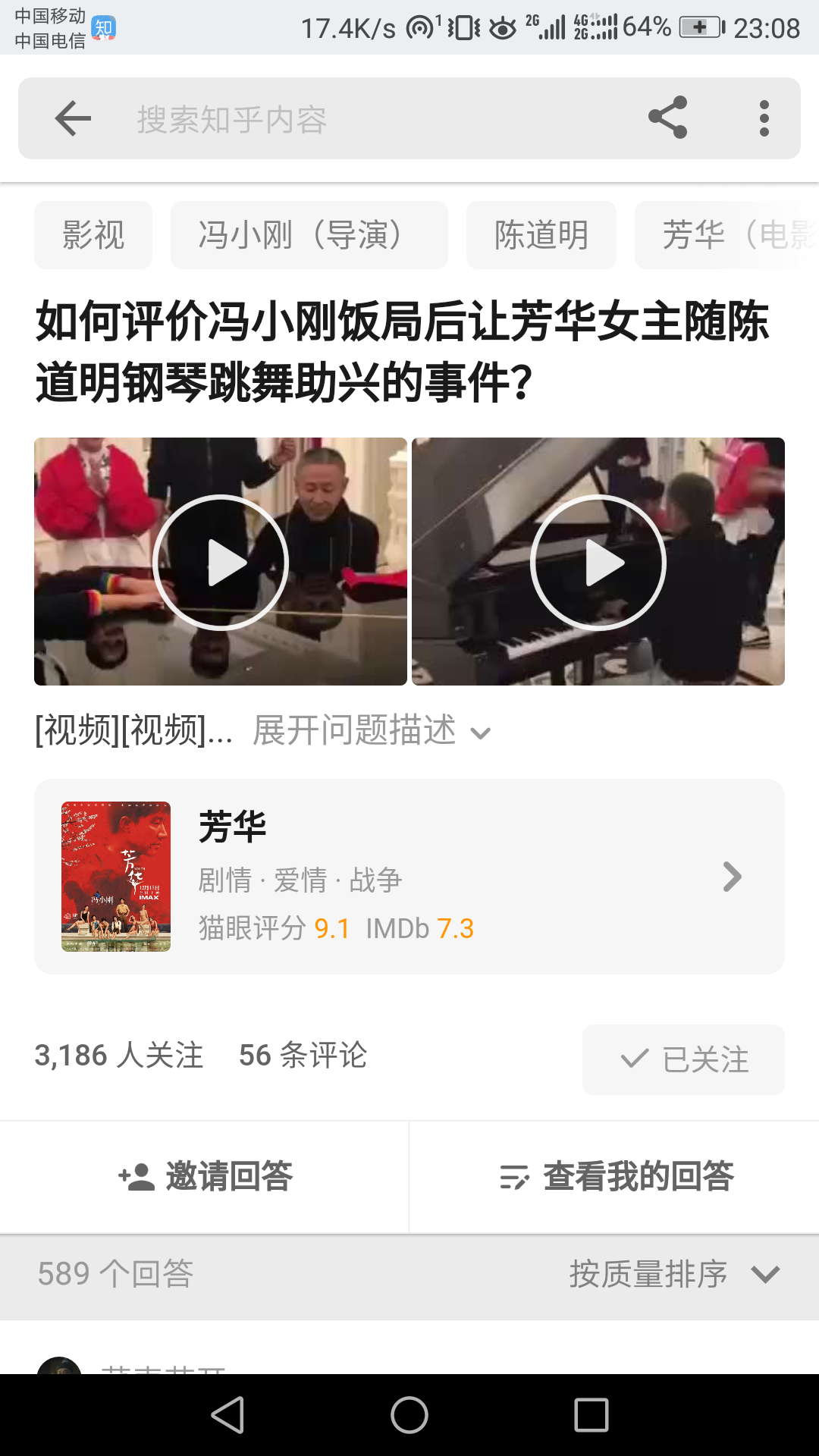819x1456 pixels.
Task: Expand 展开问题描述
Action: tap(372, 731)
